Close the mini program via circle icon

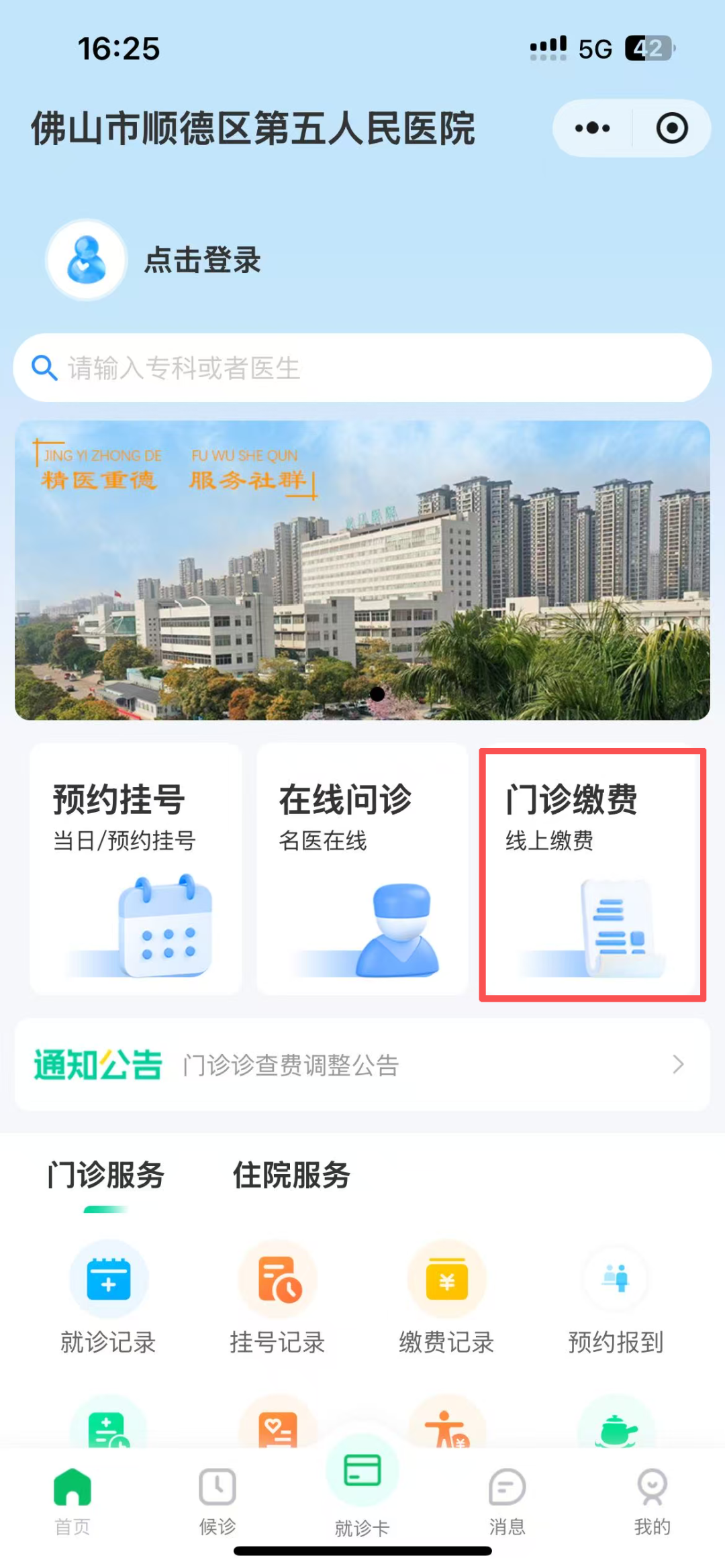click(672, 128)
